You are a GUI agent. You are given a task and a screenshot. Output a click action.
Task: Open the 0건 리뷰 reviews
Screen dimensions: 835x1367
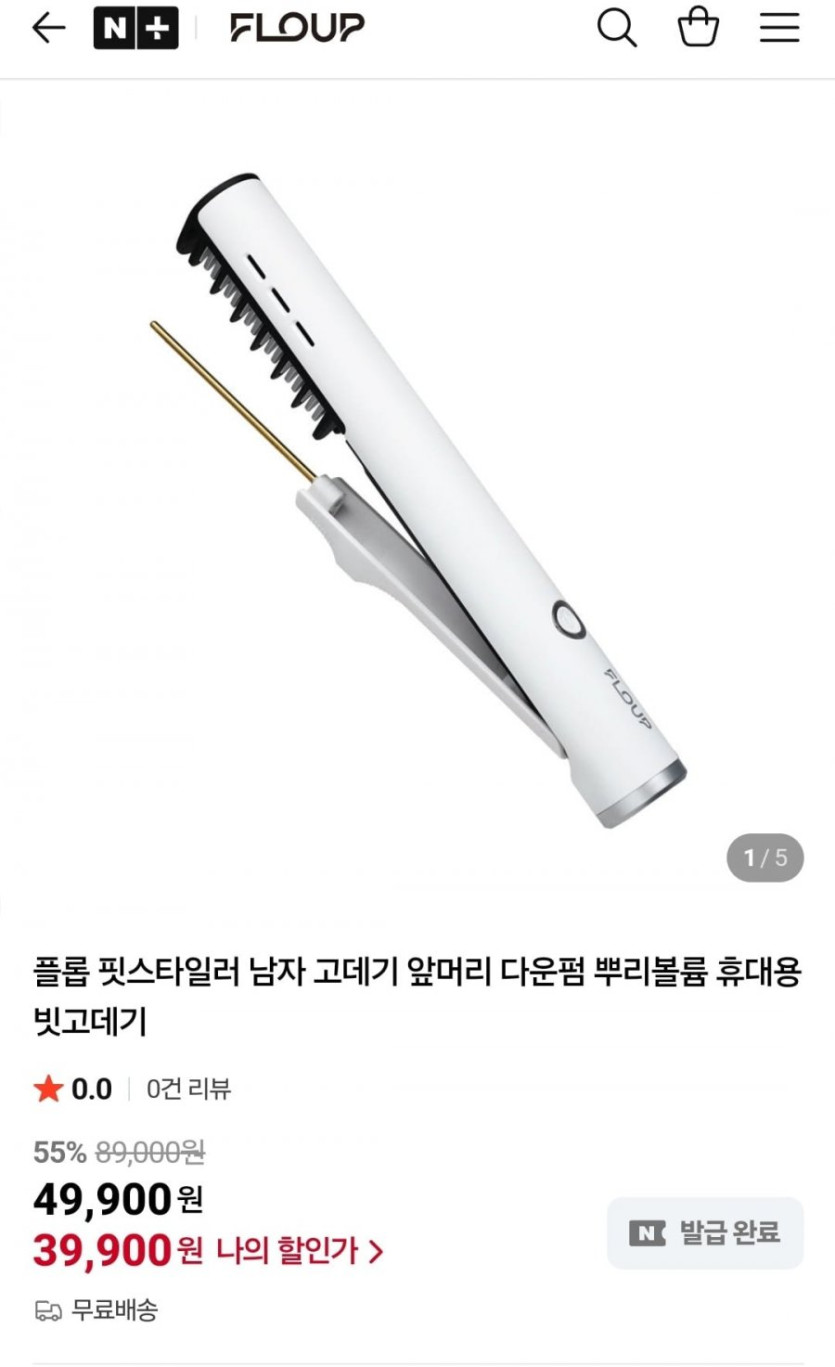tap(188, 1089)
